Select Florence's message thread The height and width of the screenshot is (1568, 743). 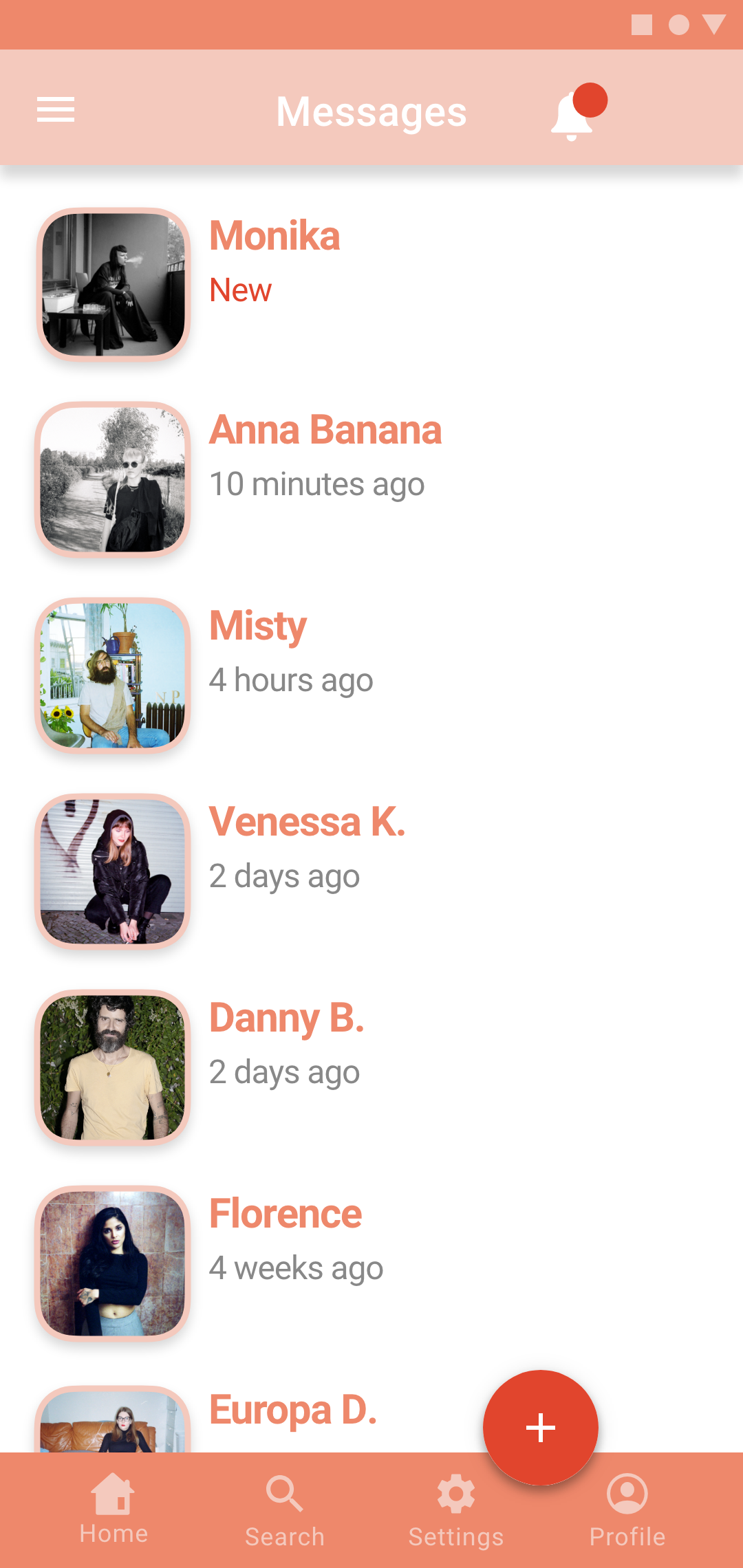coord(371,1263)
